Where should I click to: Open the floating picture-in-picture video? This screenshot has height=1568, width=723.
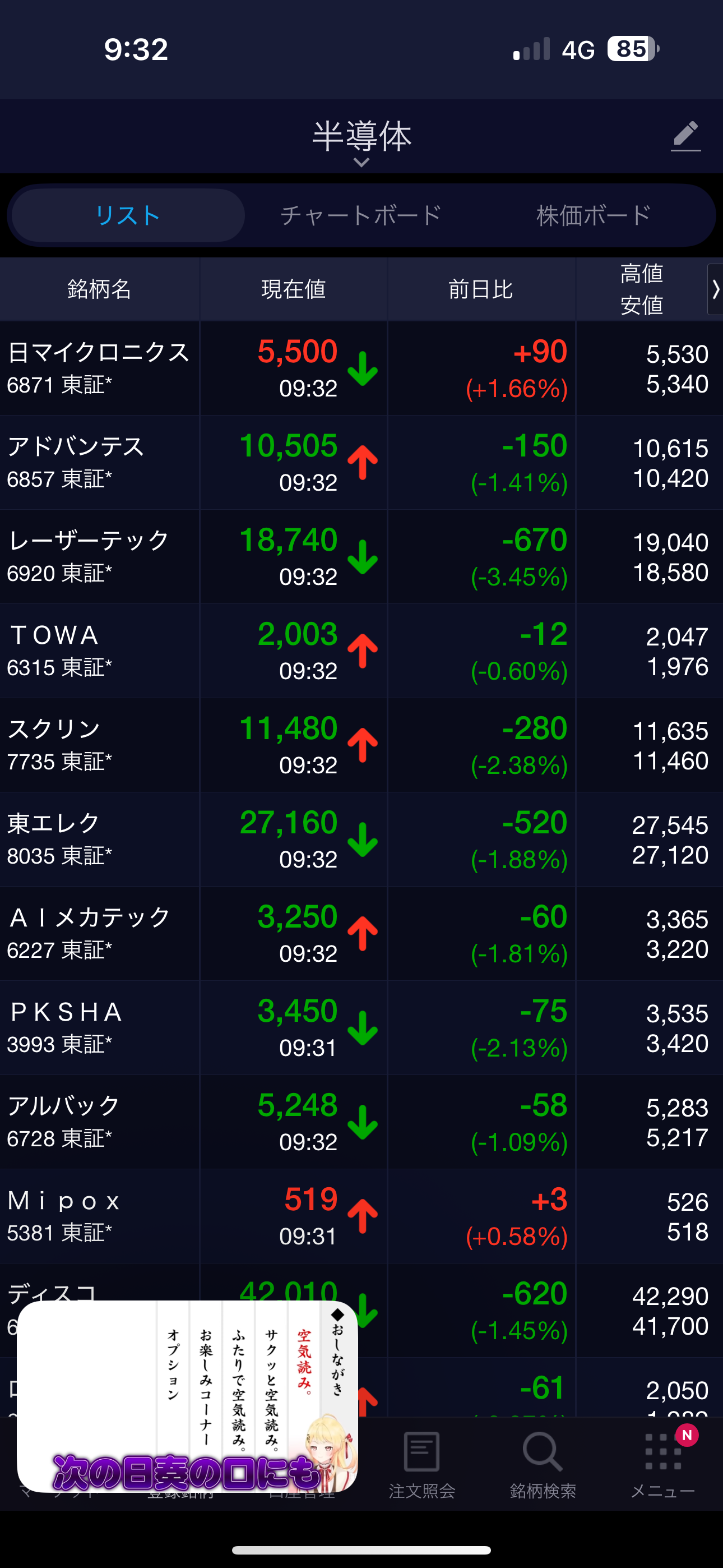(187, 1396)
